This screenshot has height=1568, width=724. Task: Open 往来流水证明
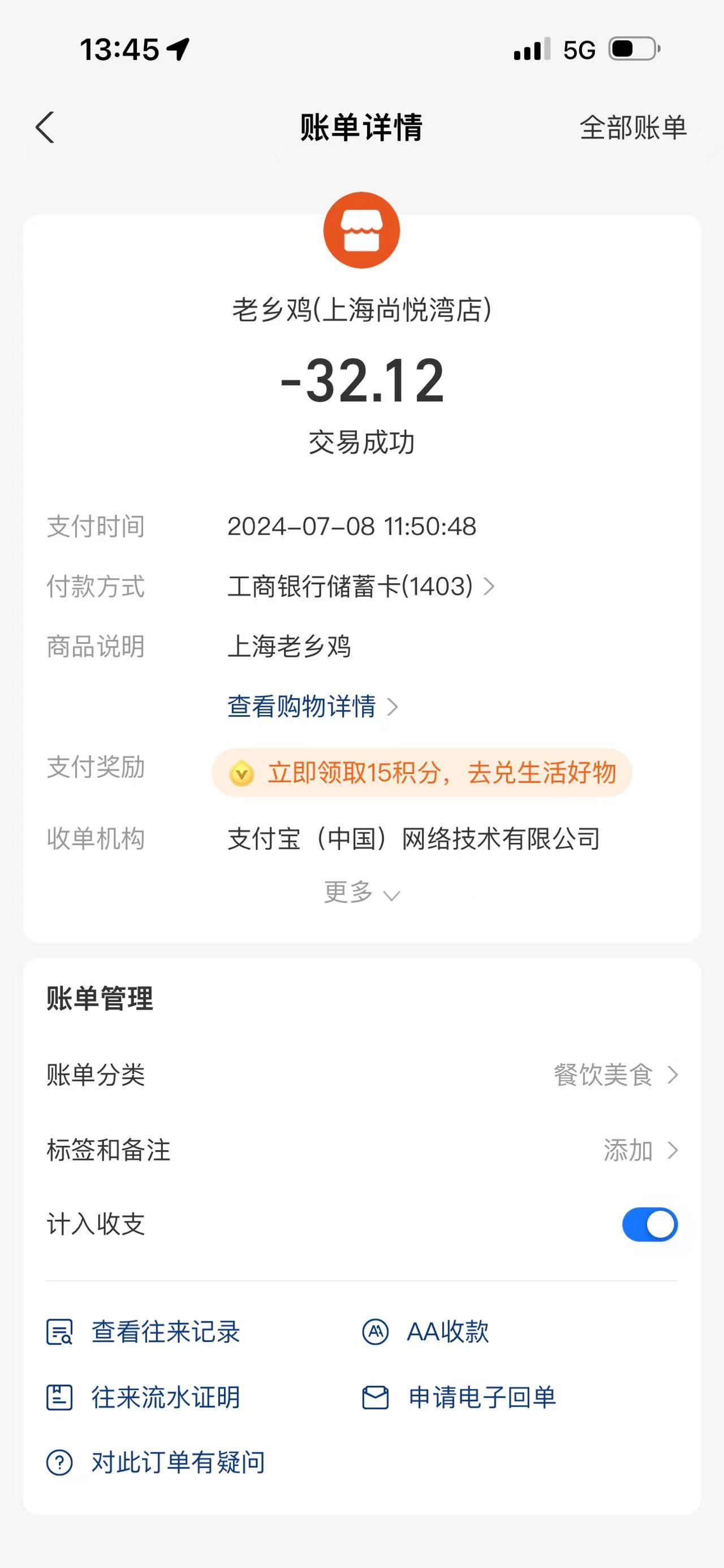pos(144,1397)
